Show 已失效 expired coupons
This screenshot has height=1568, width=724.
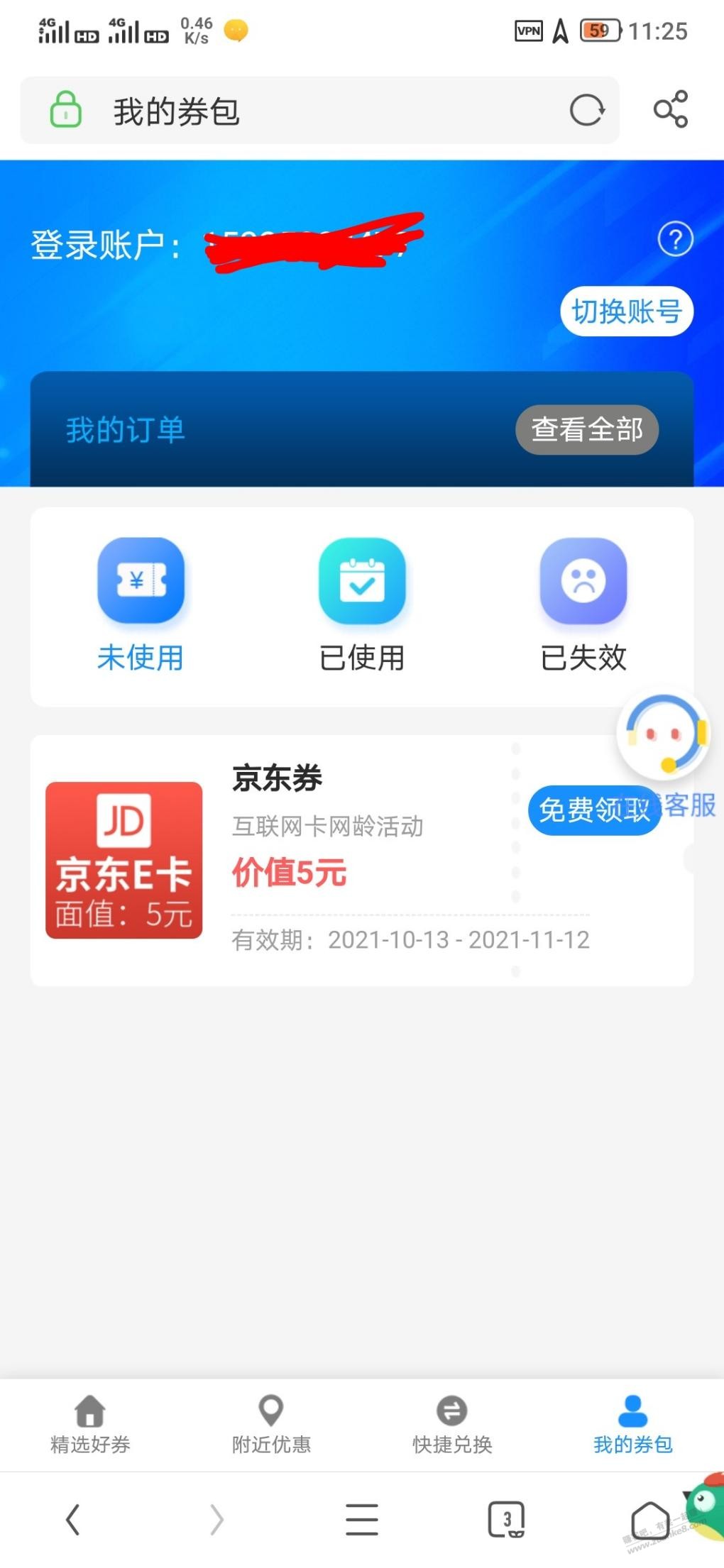pyautogui.click(x=583, y=604)
